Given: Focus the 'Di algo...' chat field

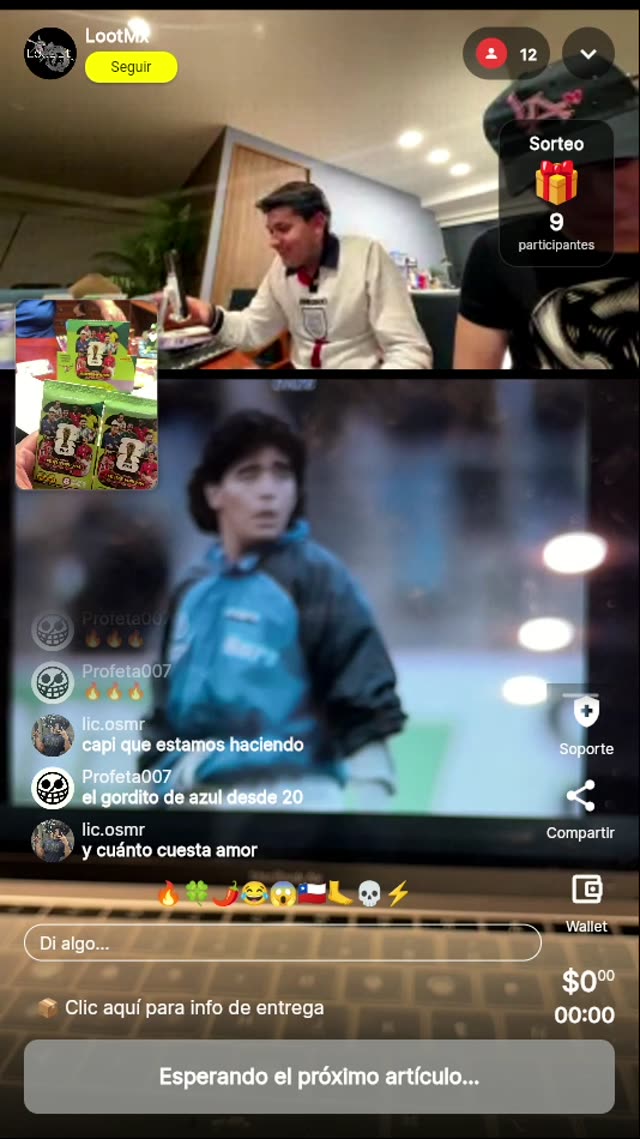Looking at the screenshot, I should [282, 943].
